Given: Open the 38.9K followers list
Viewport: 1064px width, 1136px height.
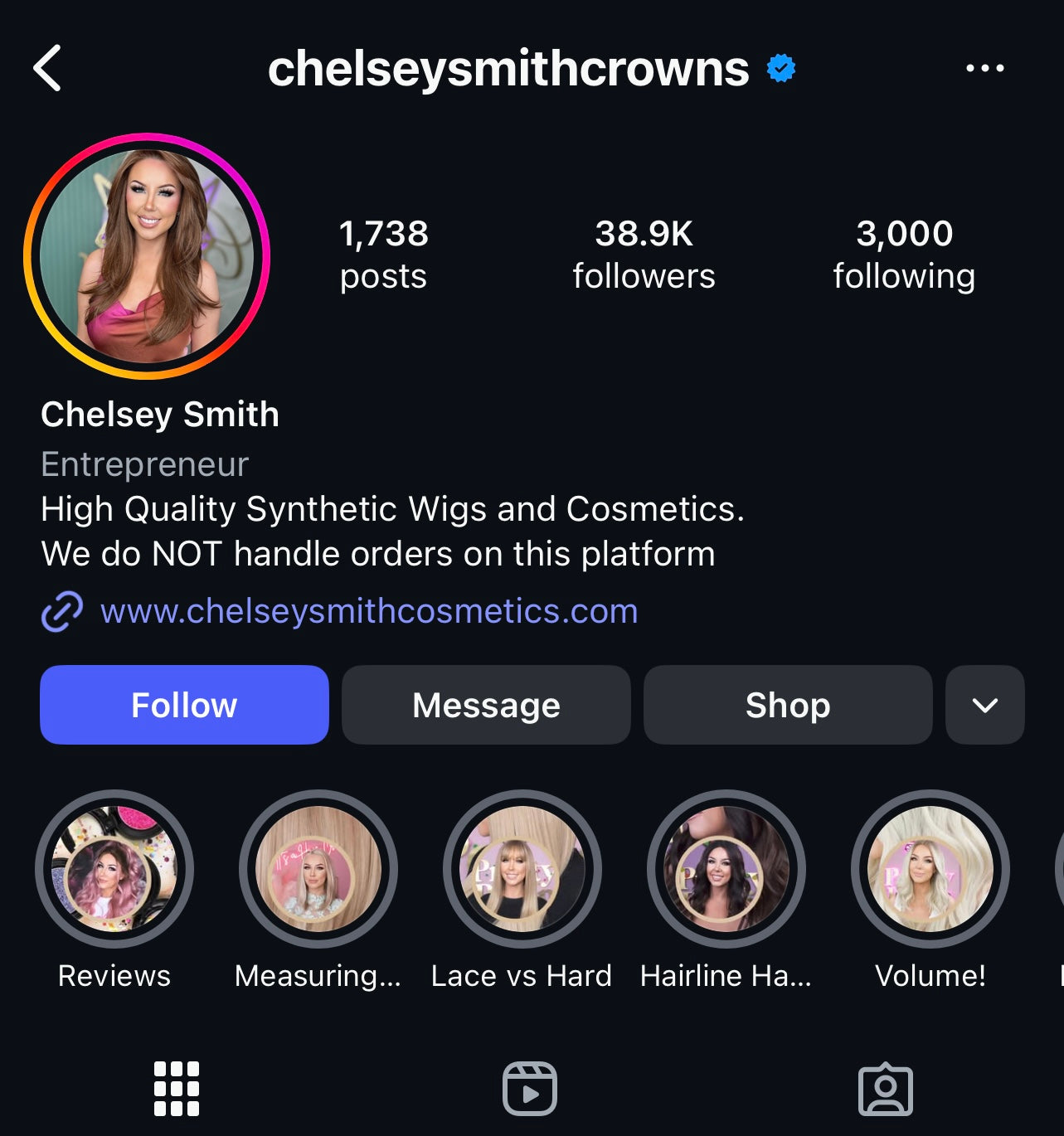Looking at the screenshot, I should (644, 254).
